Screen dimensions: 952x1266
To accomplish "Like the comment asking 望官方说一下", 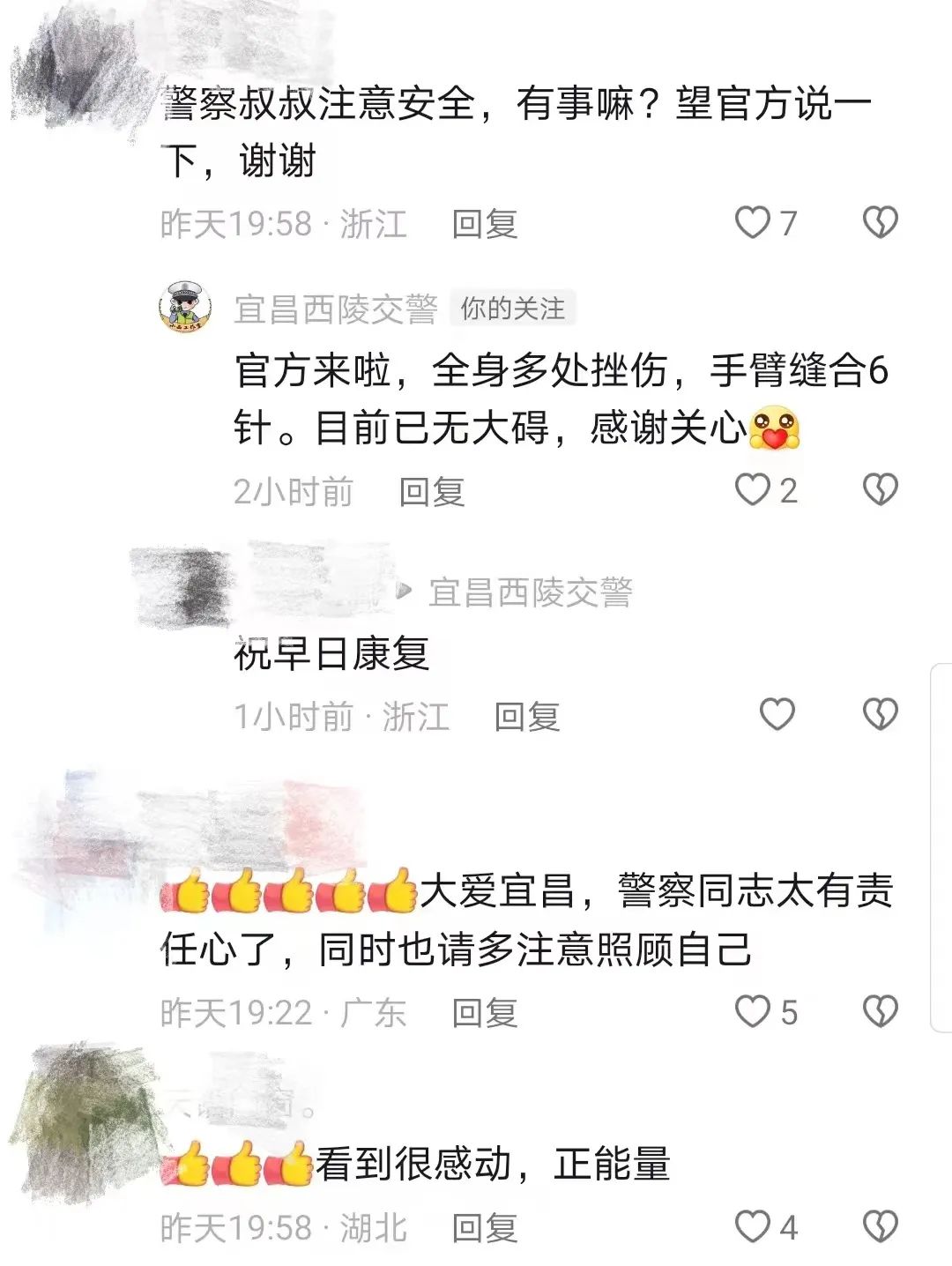I will tap(753, 223).
